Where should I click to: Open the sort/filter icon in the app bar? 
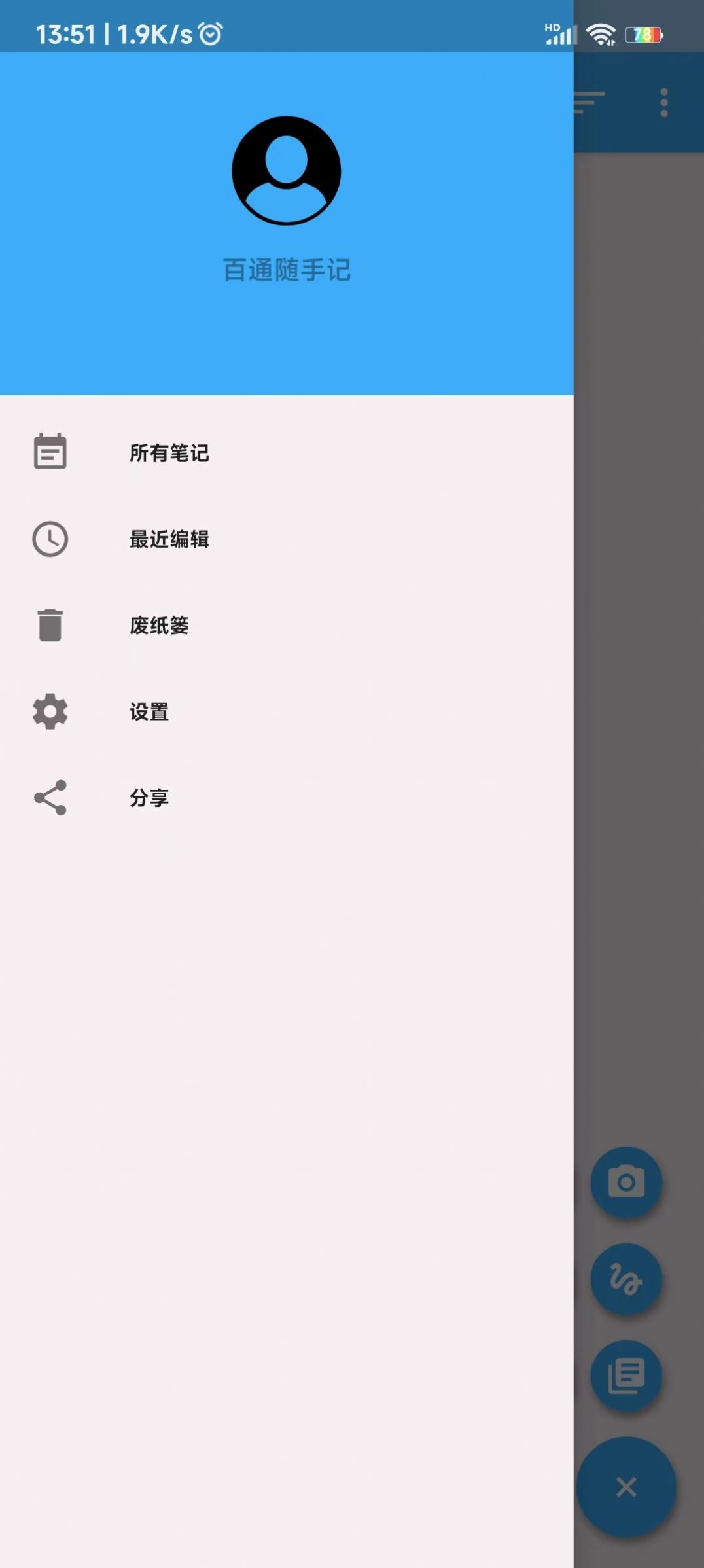590,103
